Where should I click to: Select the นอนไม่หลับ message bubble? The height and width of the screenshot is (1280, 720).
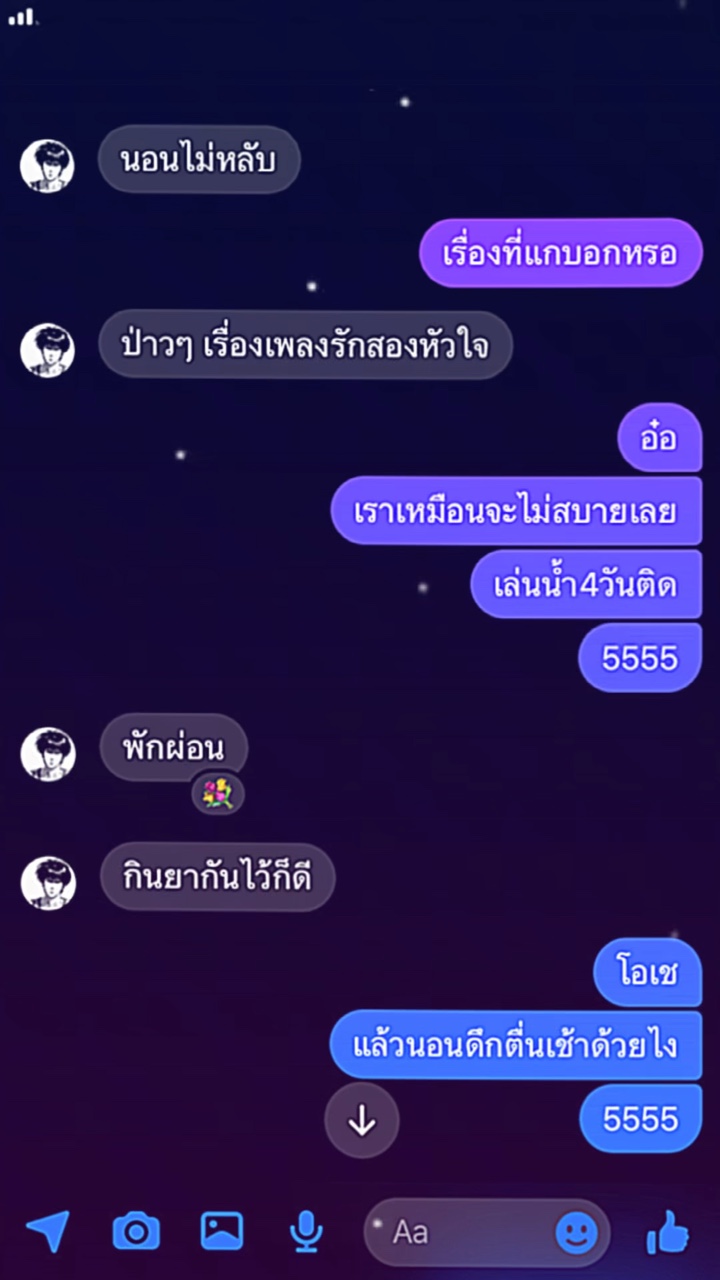[x=198, y=159]
